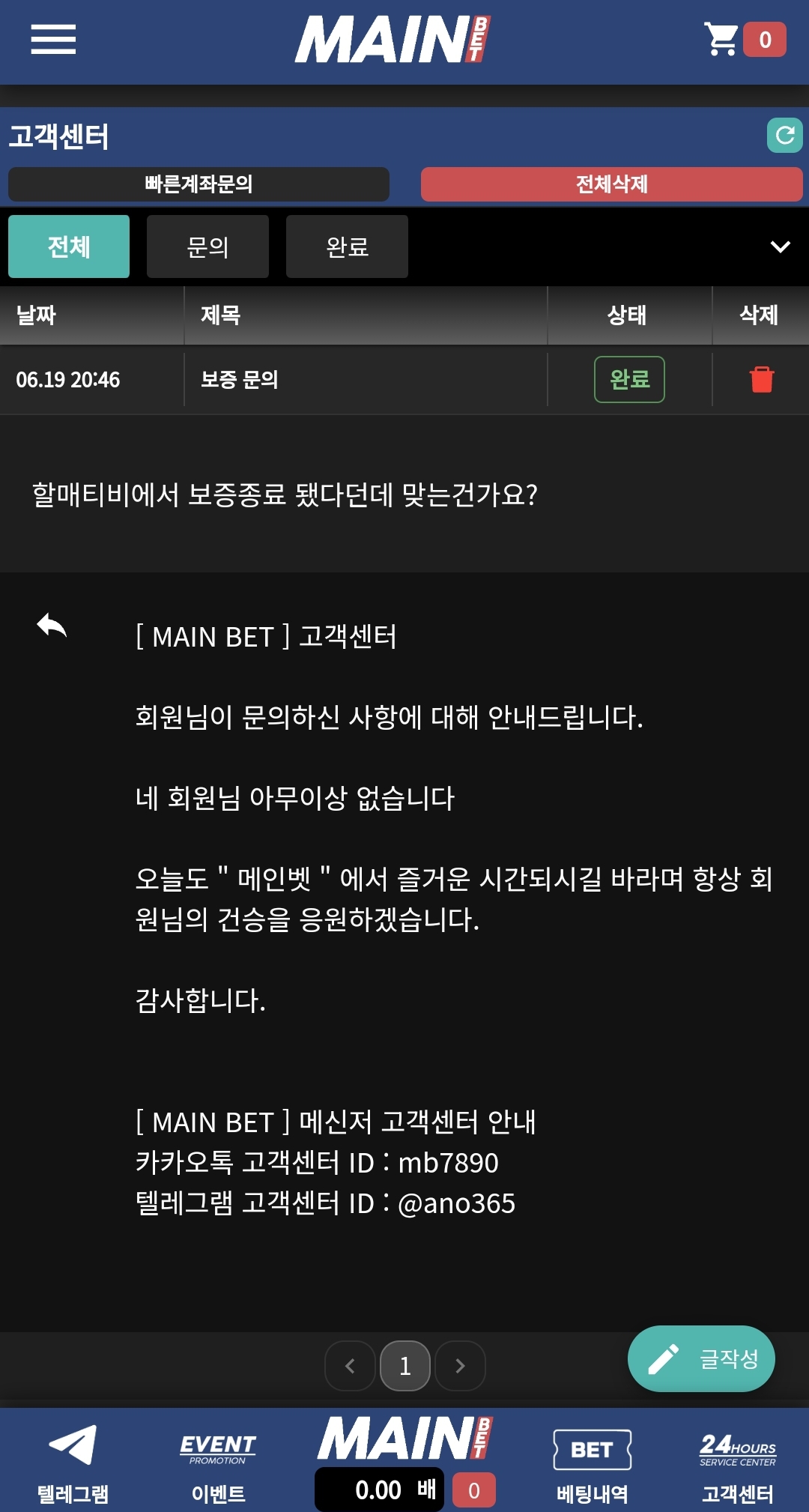Select the 전체 filter tab

69,247
